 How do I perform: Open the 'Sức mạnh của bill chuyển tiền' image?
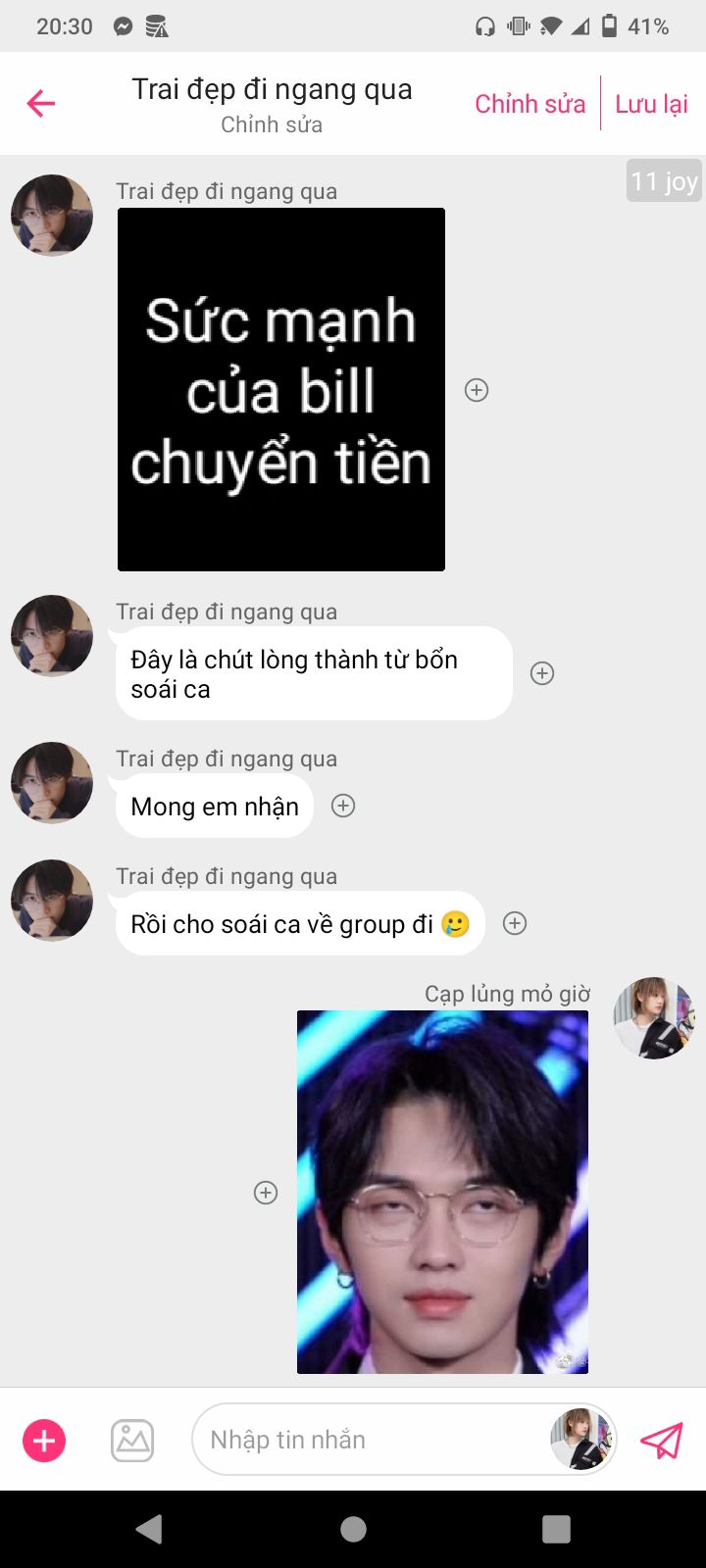(280, 389)
